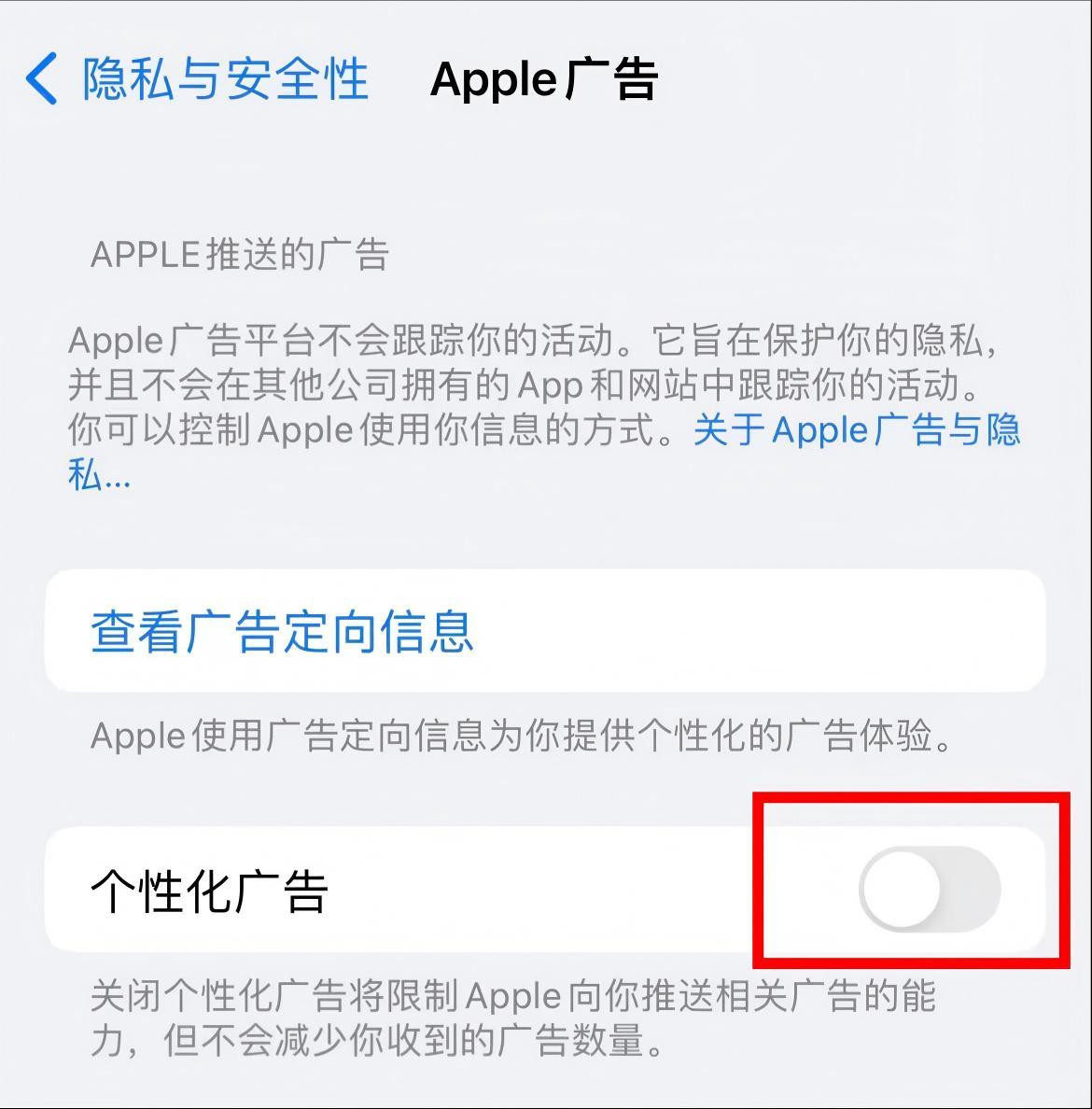The image size is (1092, 1109).
Task: Toggle the 个性化广告 switch
Action: point(930,890)
